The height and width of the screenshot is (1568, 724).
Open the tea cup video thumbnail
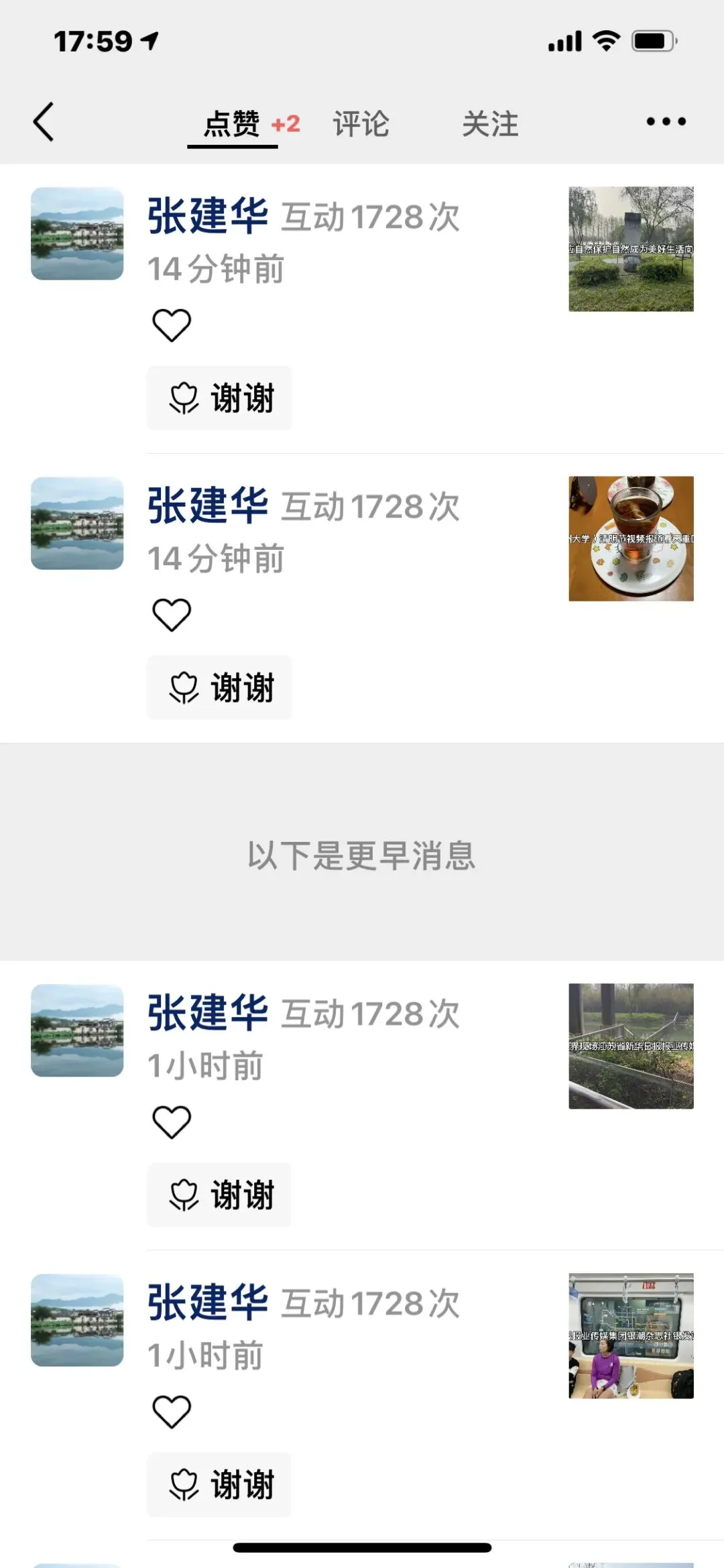[631, 539]
